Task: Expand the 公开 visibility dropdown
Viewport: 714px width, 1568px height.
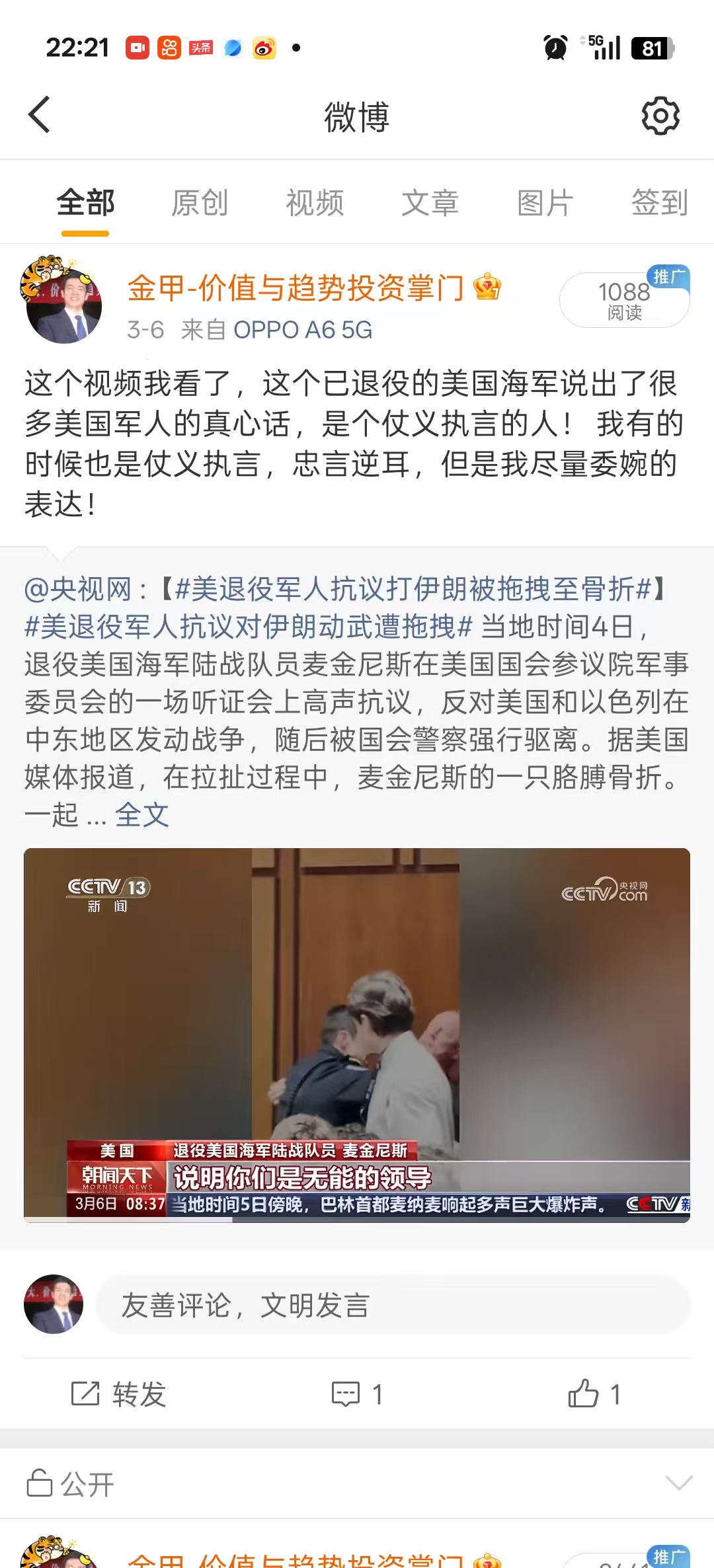Action: (679, 1483)
